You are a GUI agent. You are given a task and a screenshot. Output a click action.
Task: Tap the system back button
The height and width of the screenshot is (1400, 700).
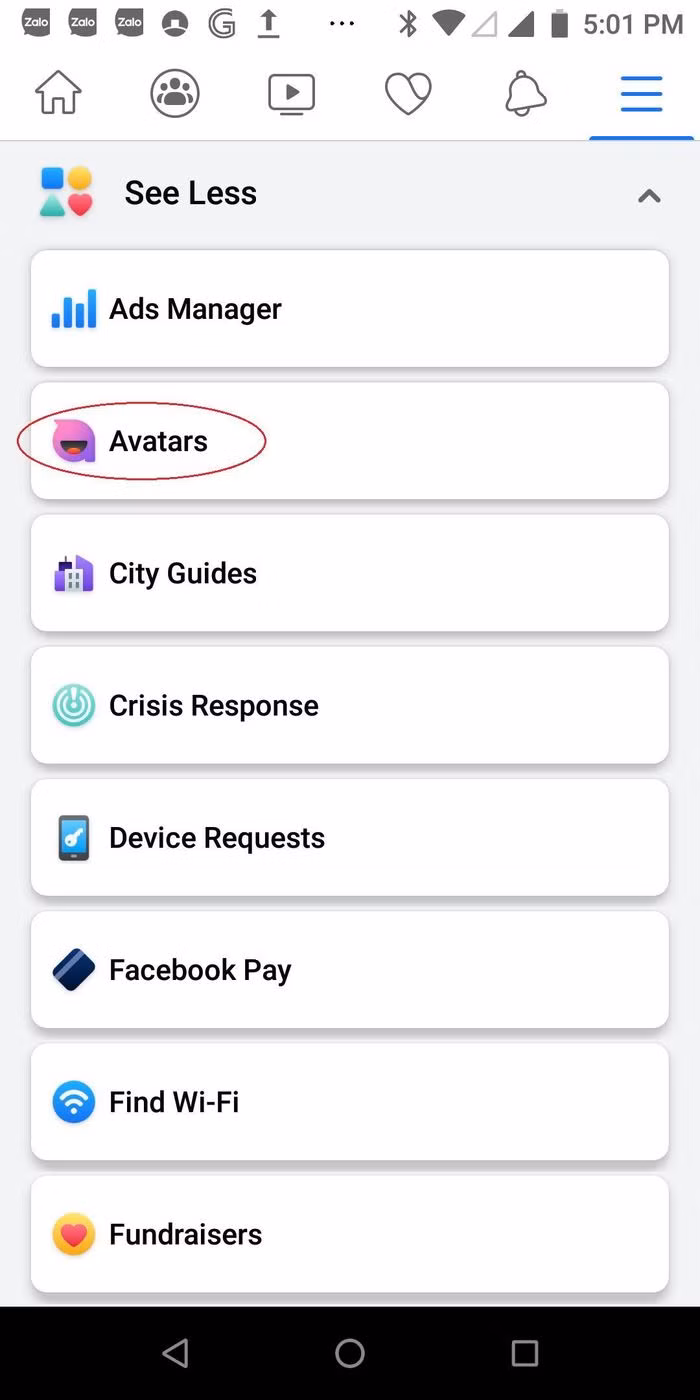[175, 1353]
